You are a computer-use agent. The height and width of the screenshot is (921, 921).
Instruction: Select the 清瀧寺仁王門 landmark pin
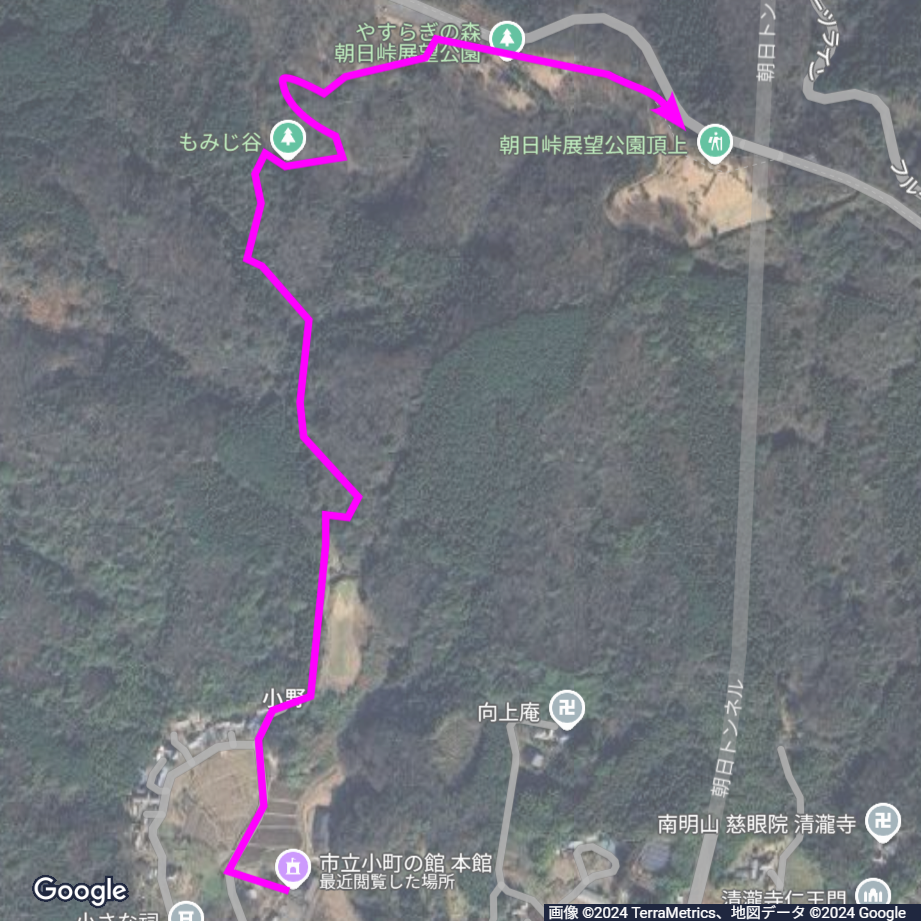[874, 894]
